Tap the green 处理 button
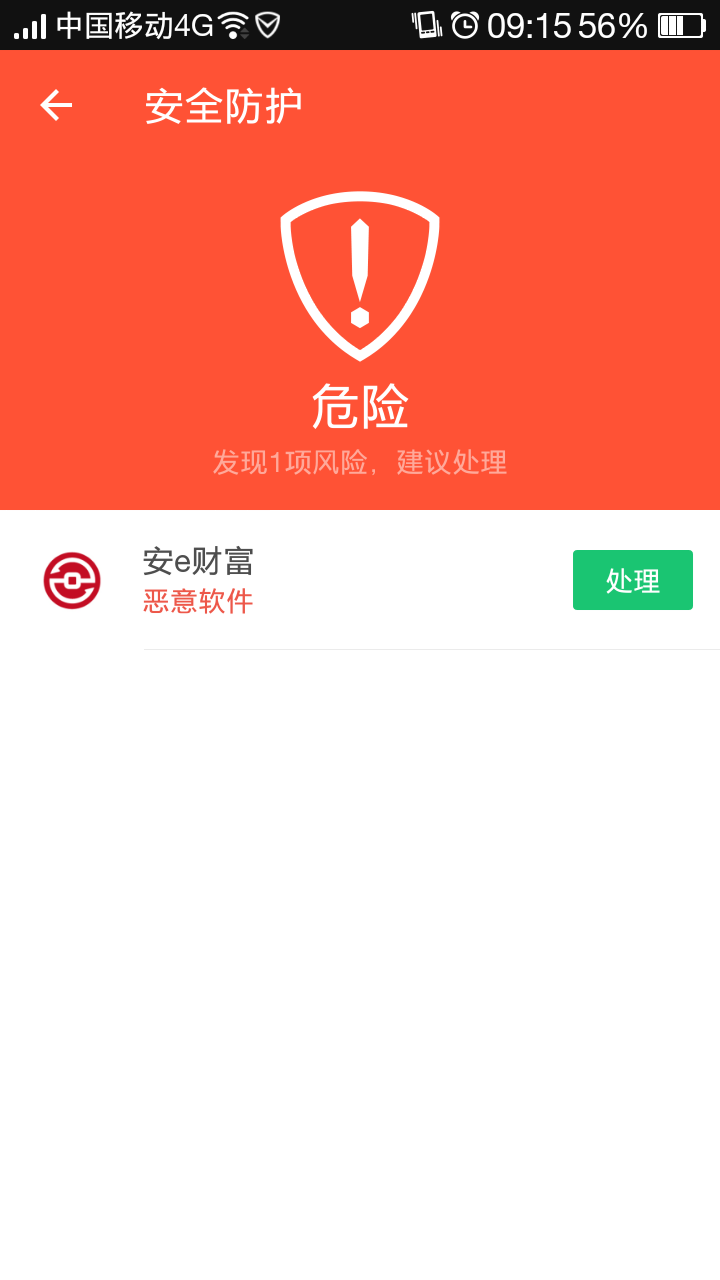 coord(632,580)
